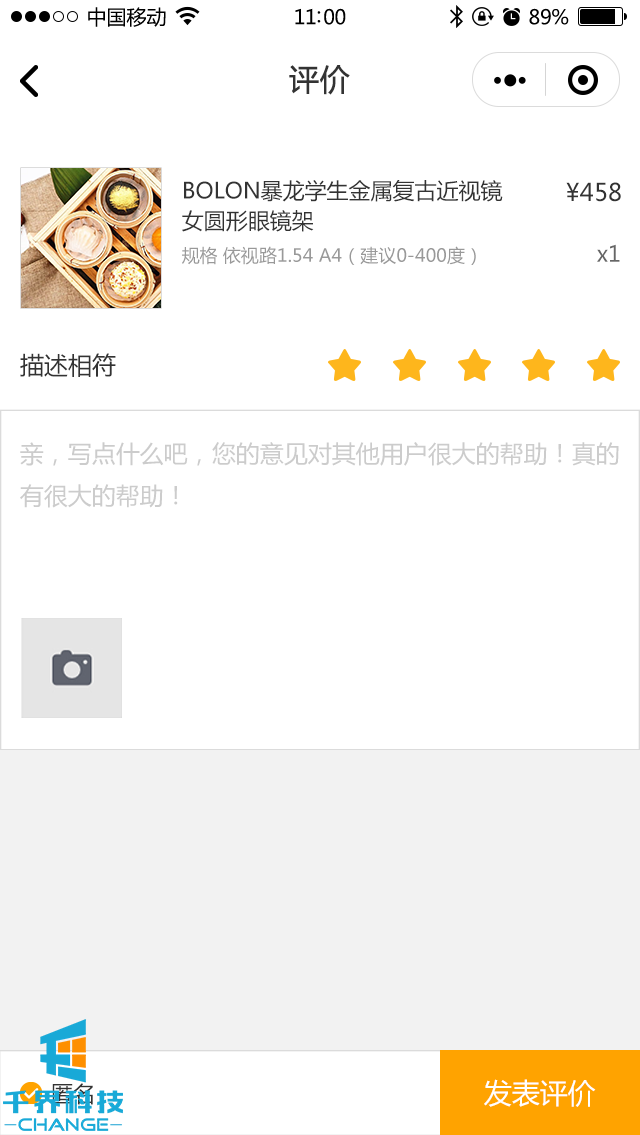Go back from the 评价 page

coord(30,80)
